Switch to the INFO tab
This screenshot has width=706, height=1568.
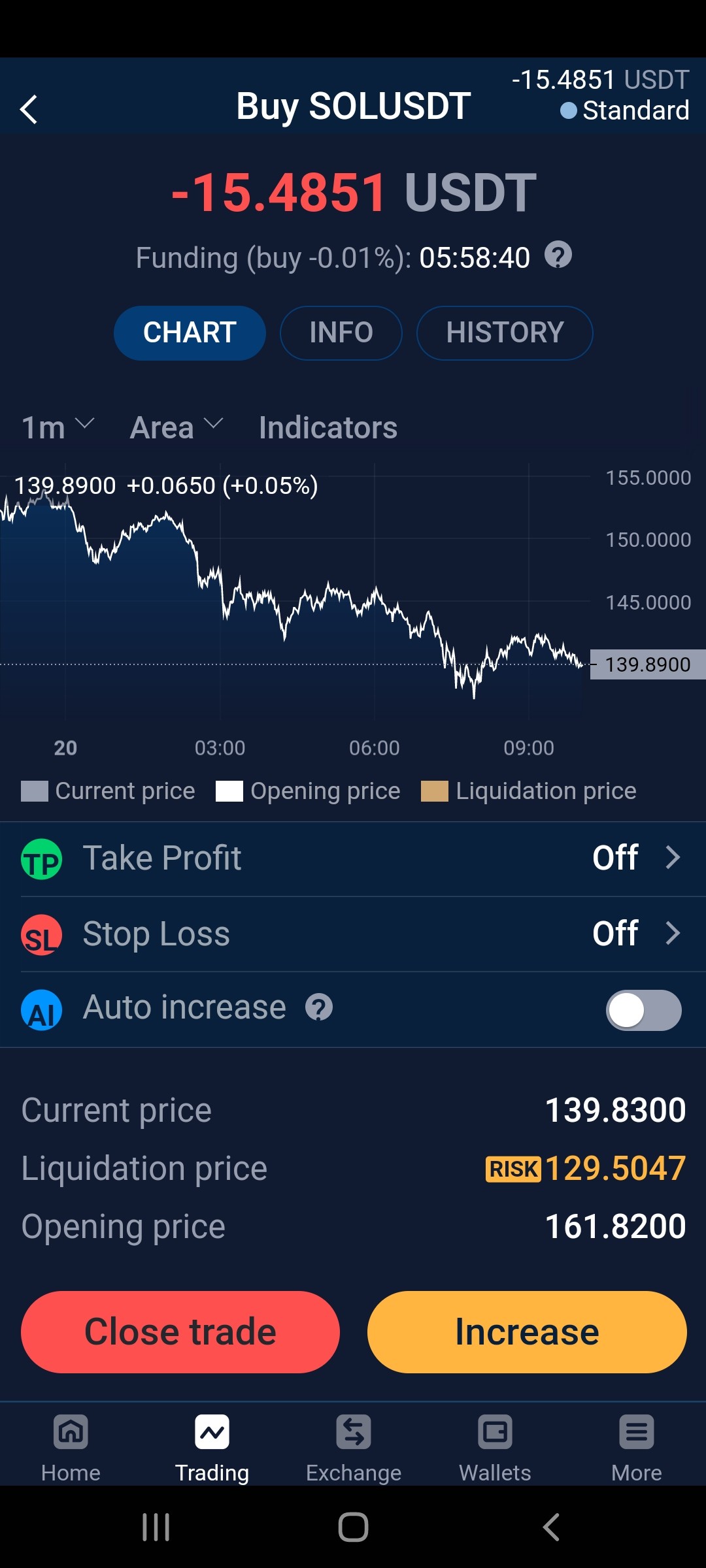coord(341,333)
